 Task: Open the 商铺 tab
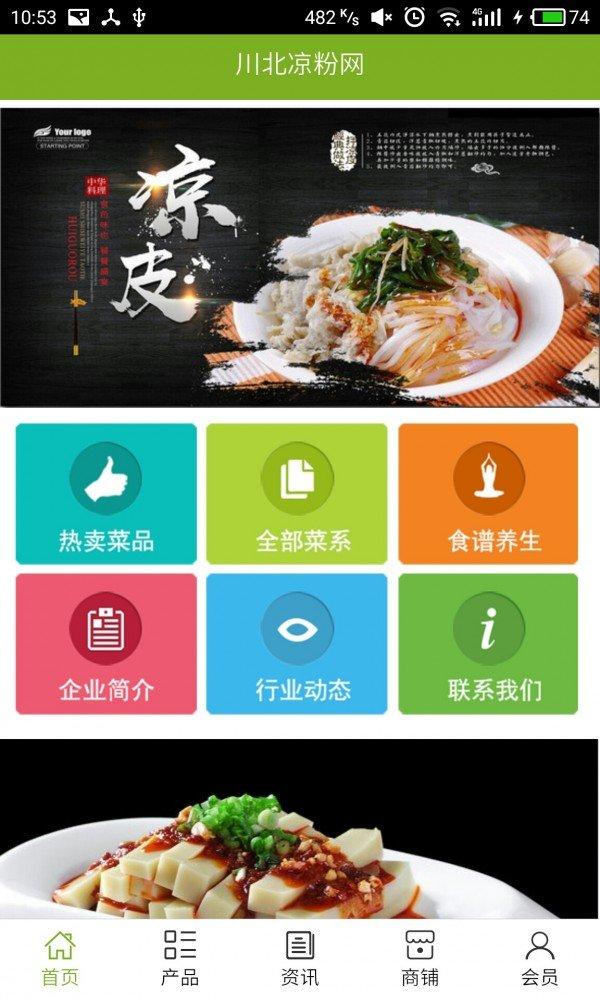[x=420, y=958]
